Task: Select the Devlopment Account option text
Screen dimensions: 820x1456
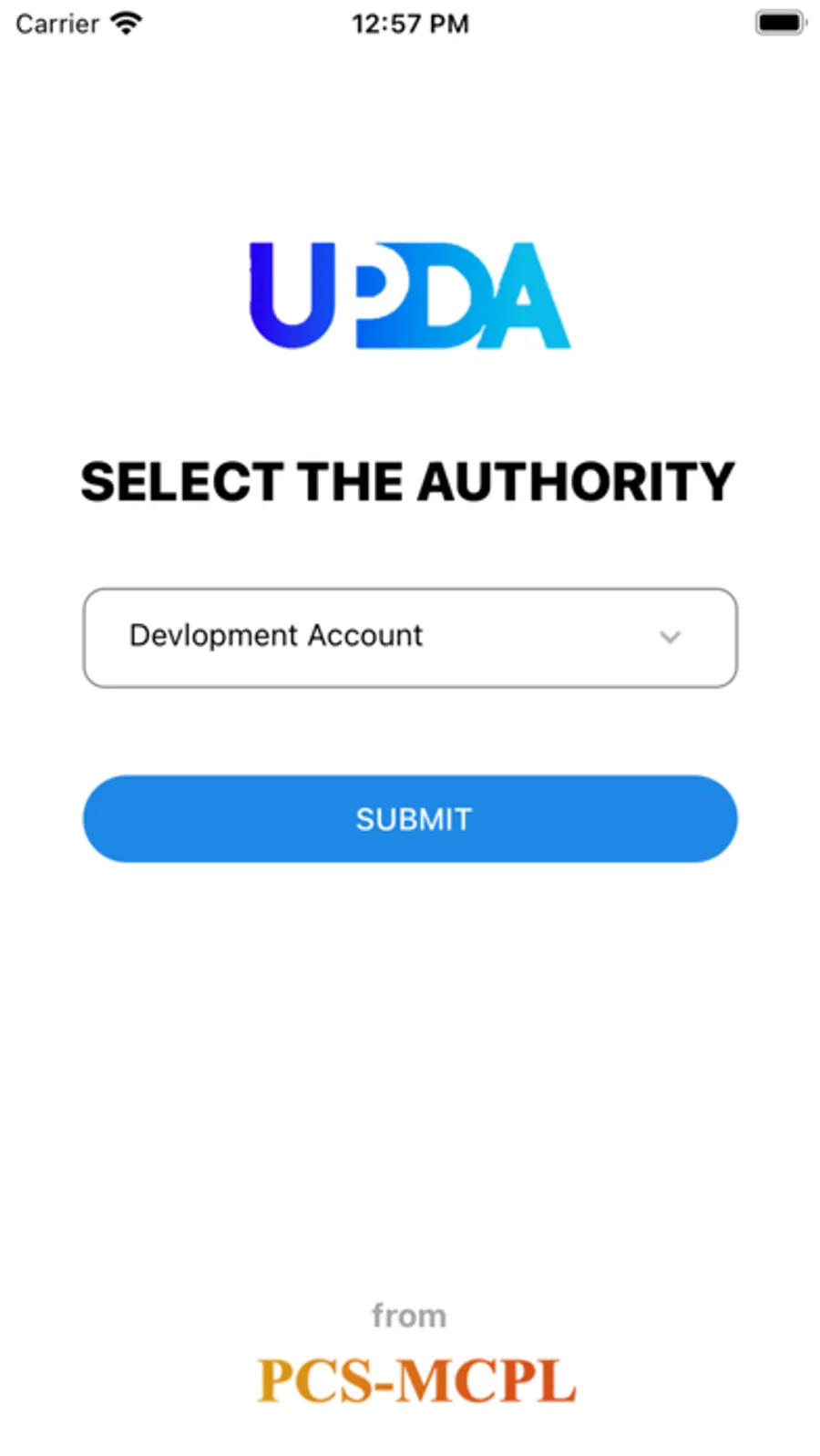Action: [x=276, y=636]
